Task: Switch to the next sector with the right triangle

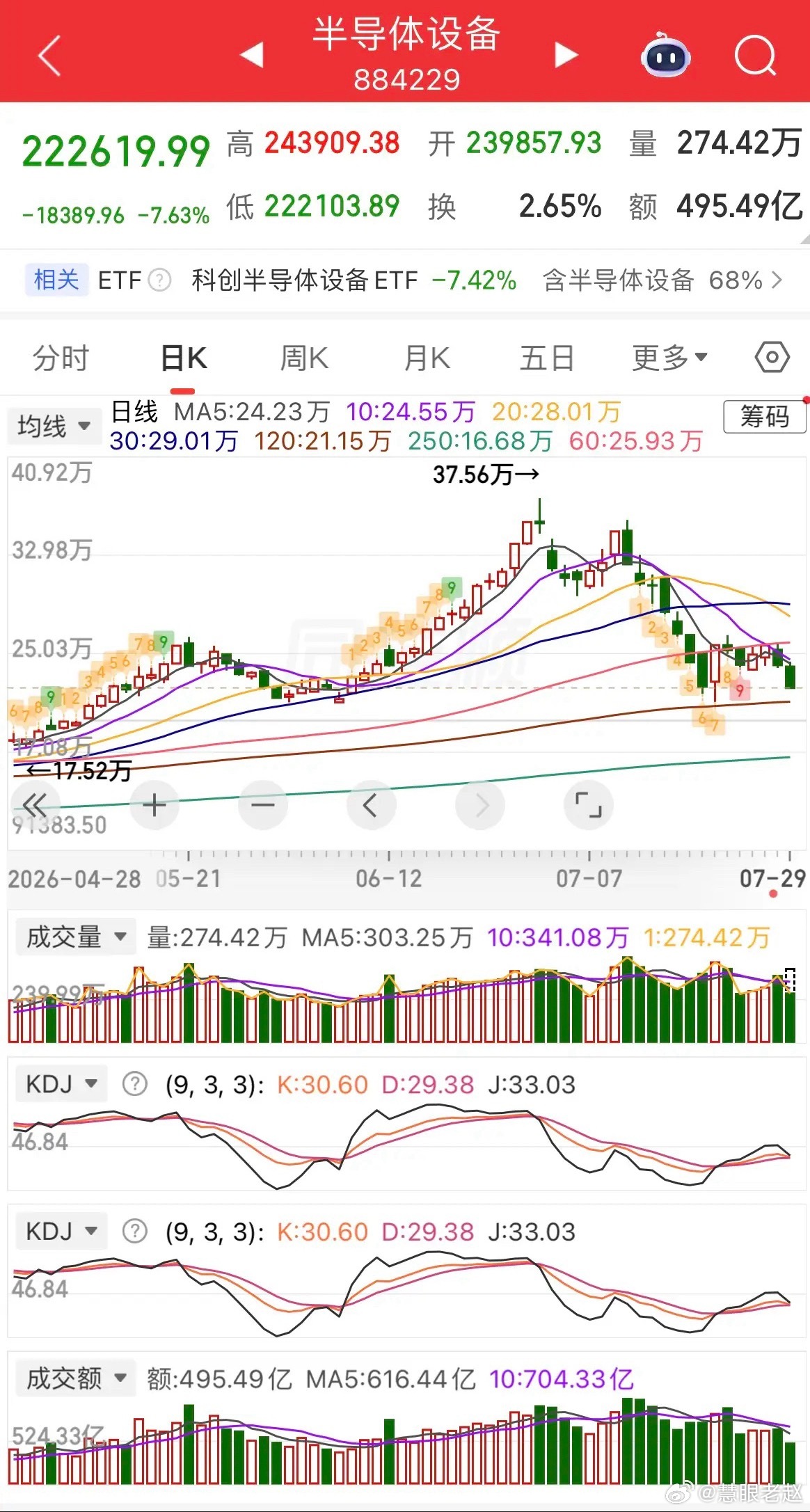Action: coord(566,55)
